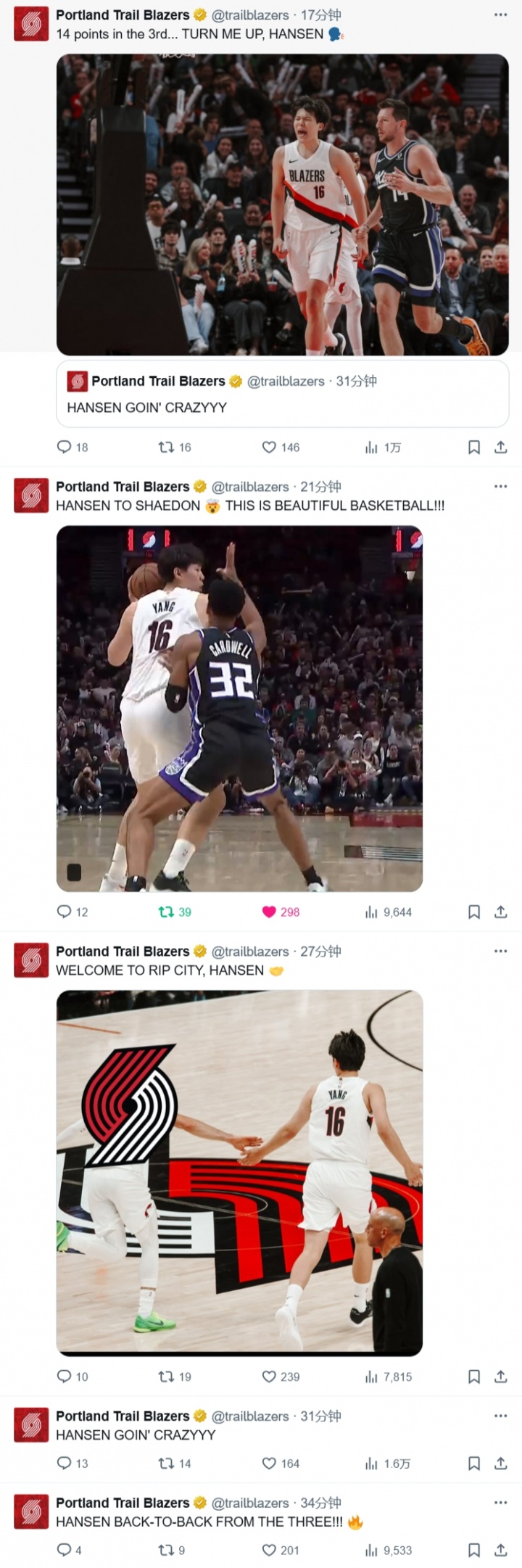Screen dimensions: 522x1568
Task: Open overflow menu on 'HANSEN TO SHAEDON' tweet
Action: point(500,487)
